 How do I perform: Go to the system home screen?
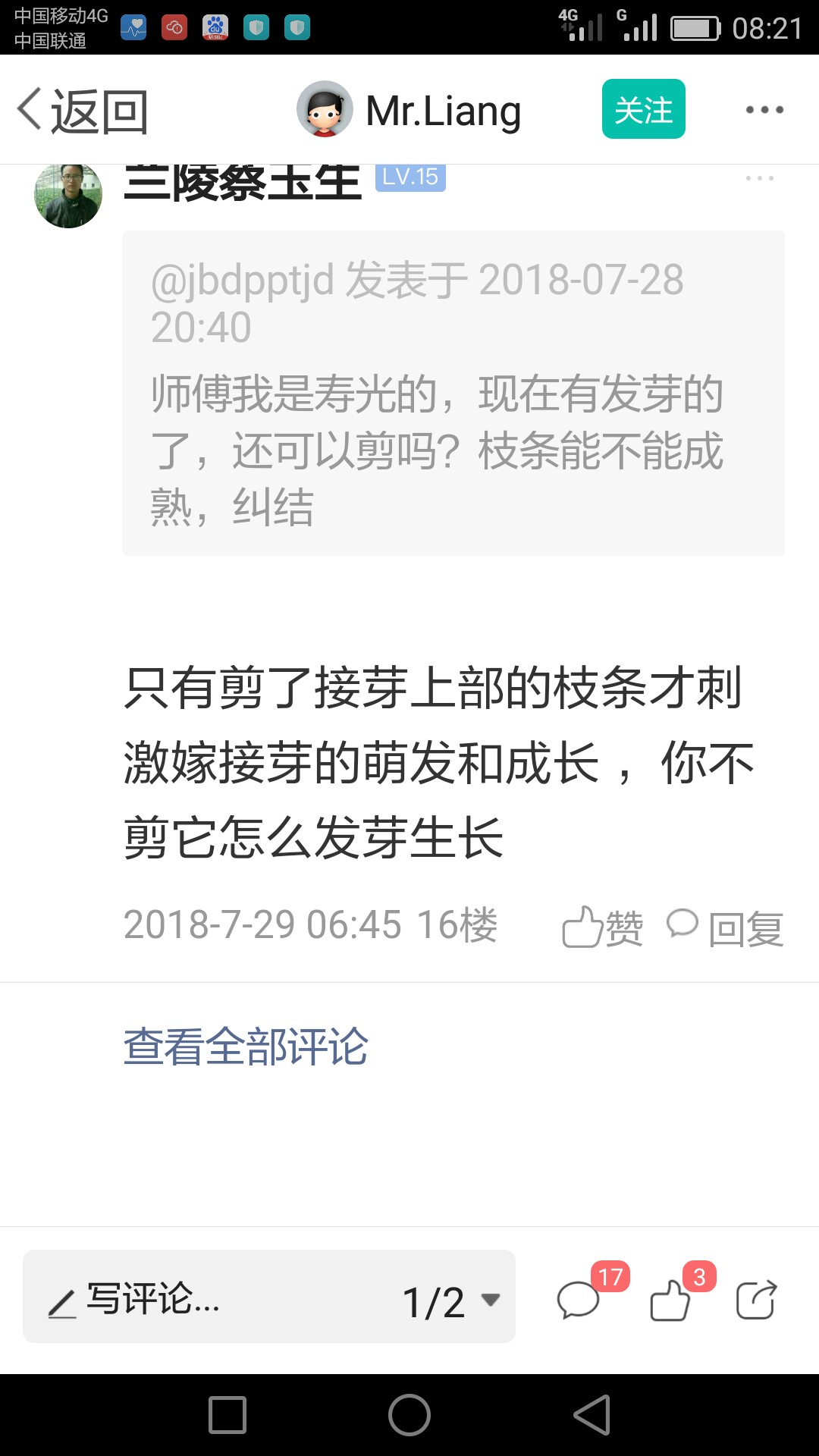(x=409, y=1415)
